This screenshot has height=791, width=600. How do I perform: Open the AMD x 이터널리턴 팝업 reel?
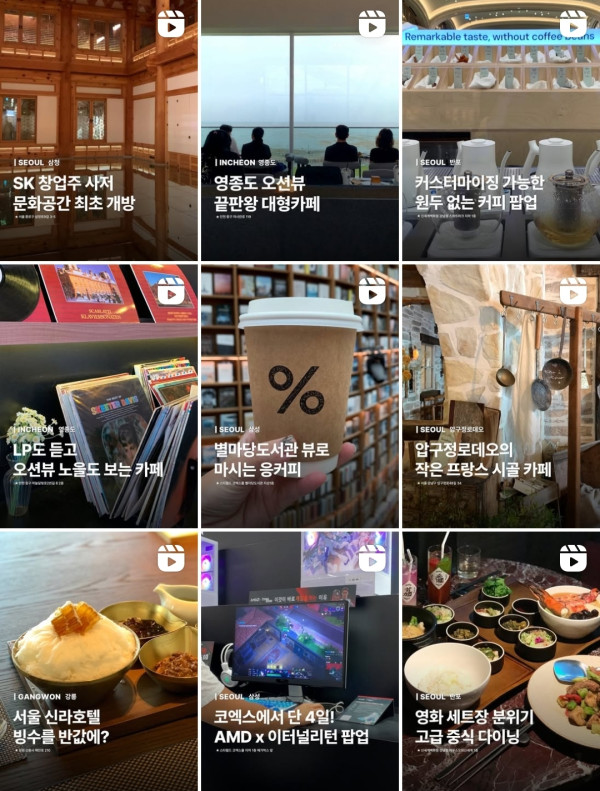click(x=300, y=661)
